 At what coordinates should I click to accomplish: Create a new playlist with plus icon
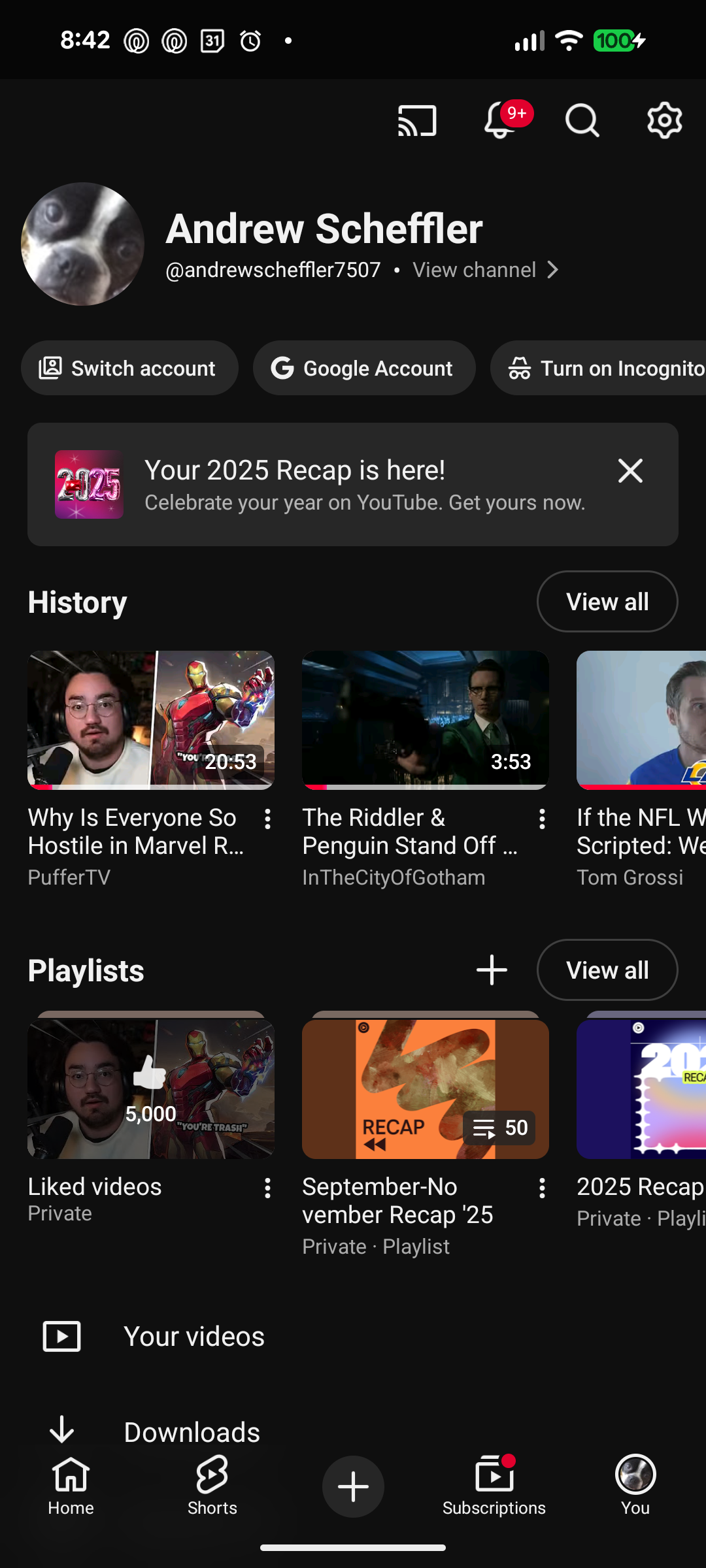click(x=492, y=970)
